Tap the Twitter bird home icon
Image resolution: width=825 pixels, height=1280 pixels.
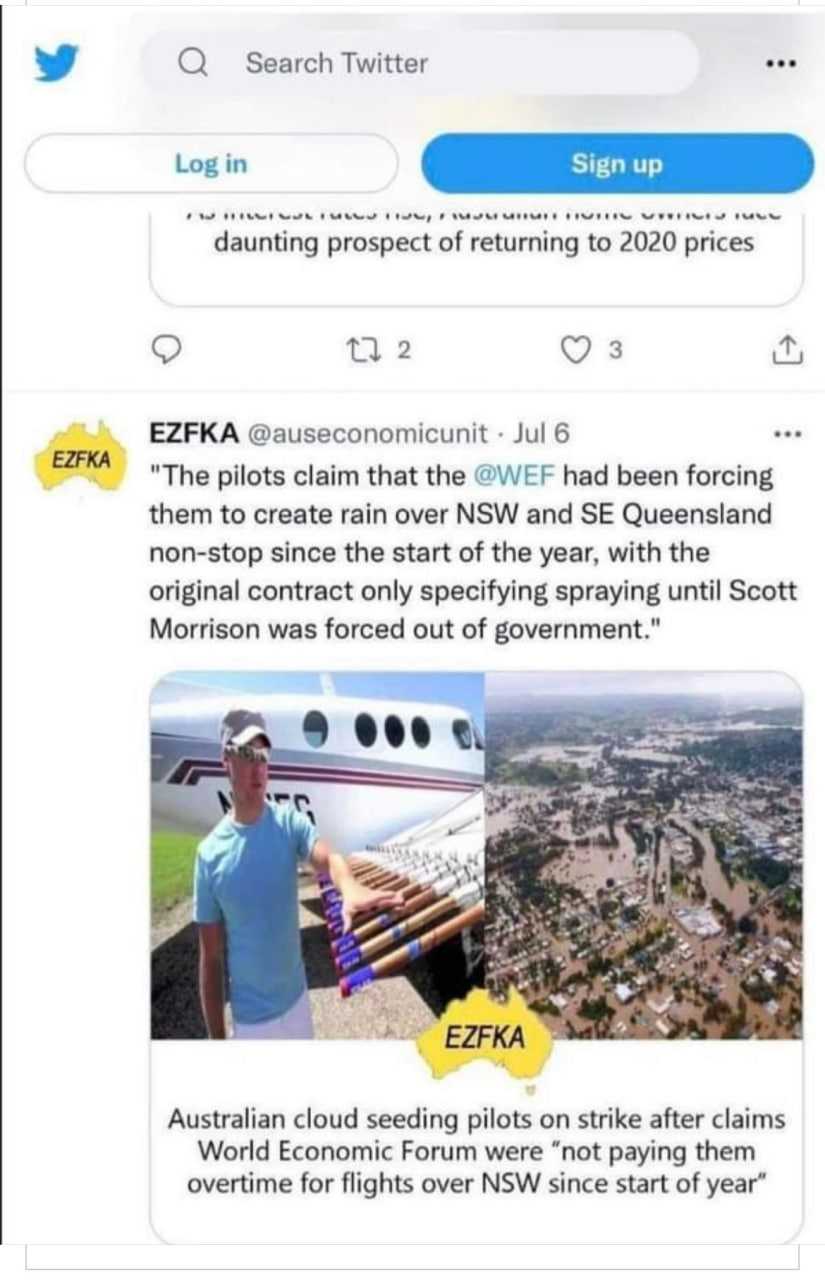(x=56, y=63)
